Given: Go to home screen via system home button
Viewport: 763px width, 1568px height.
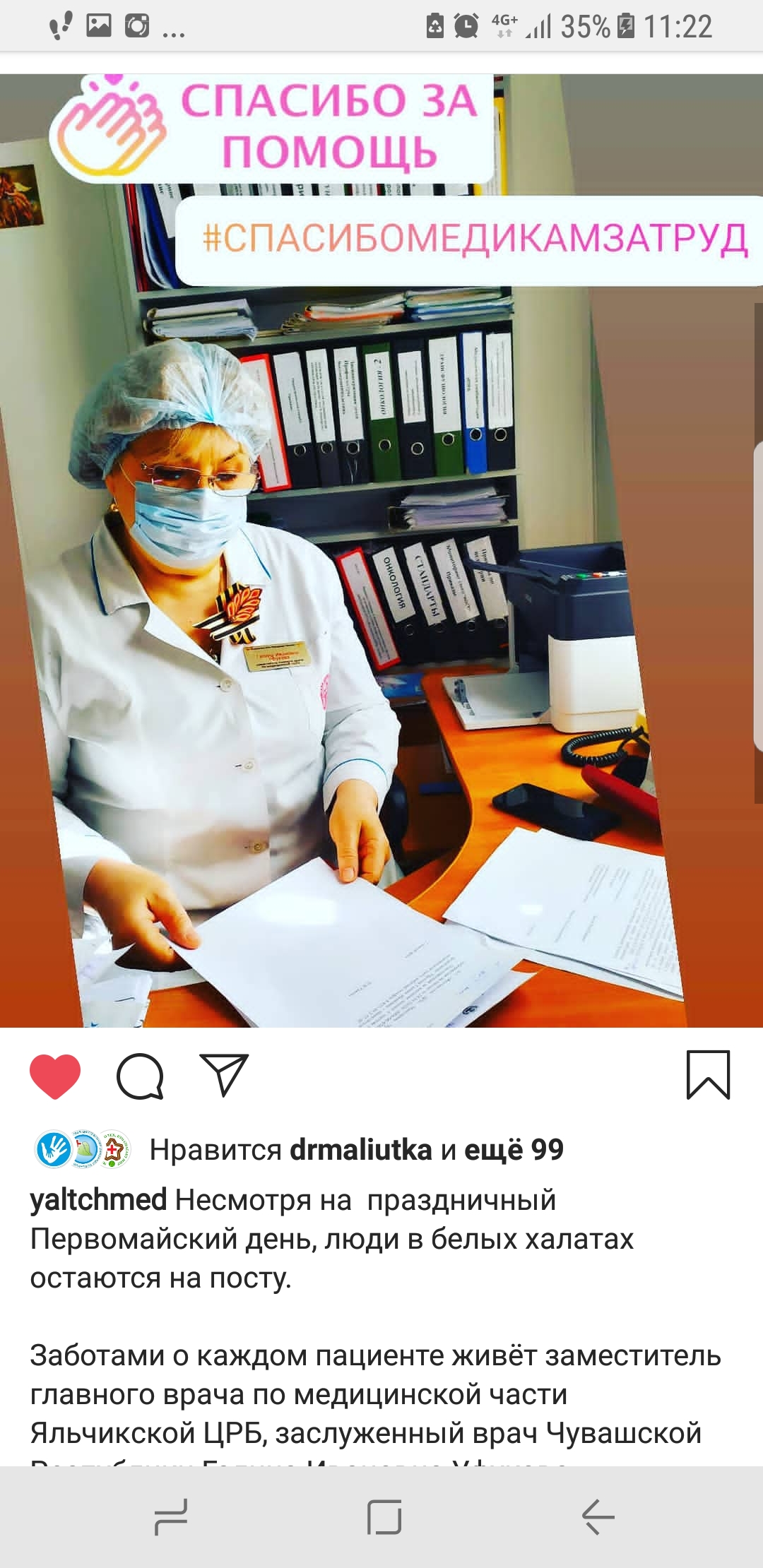Looking at the screenshot, I should pyautogui.click(x=384, y=1516).
